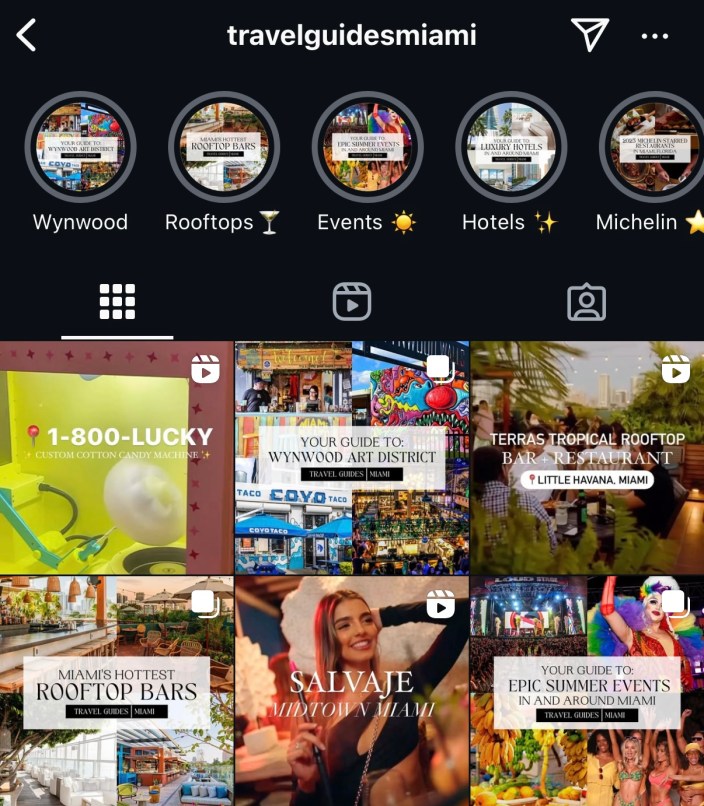Open the 1-800-LUCKY cotton candy reel
This screenshot has width=704, height=806.
coord(116,457)
